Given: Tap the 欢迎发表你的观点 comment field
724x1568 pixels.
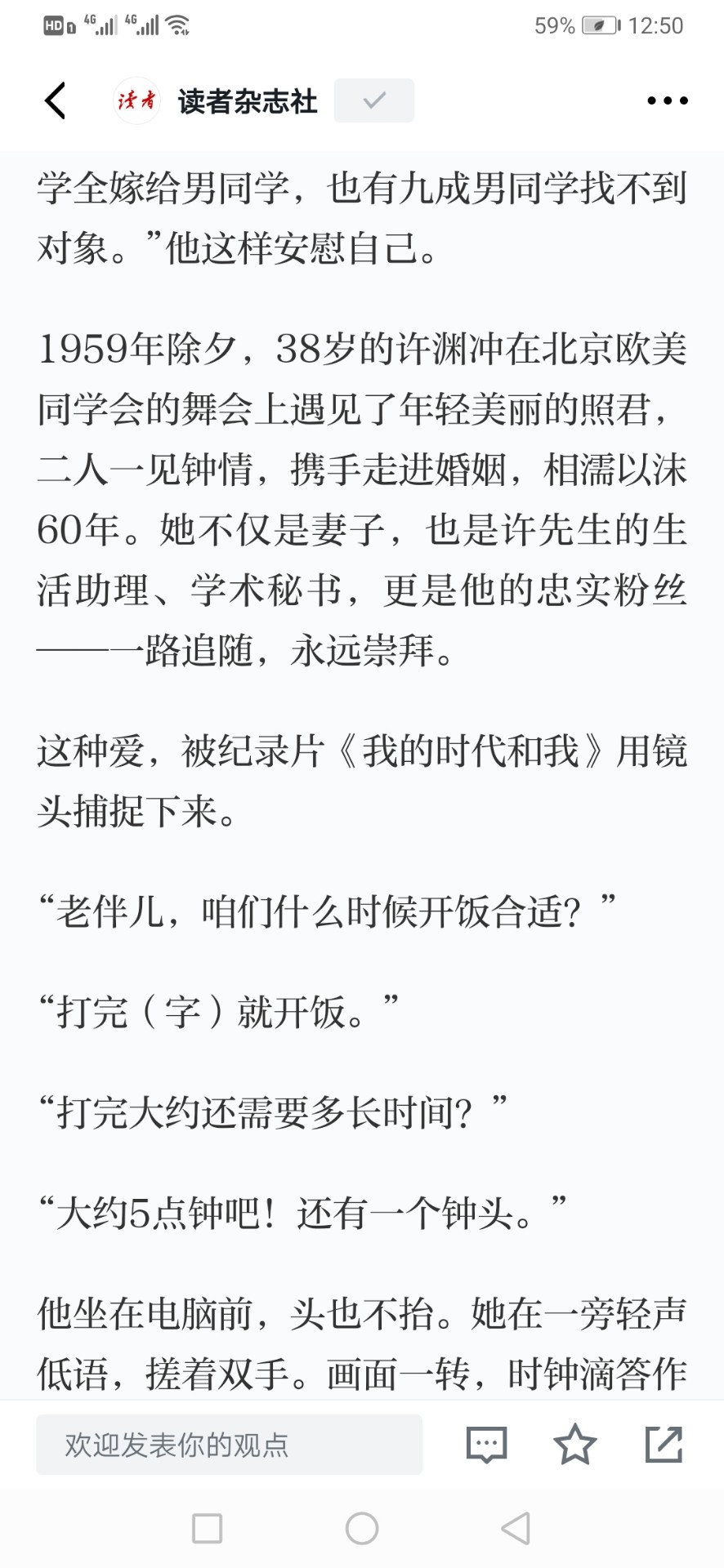Looking at the screenshot, I should pyautogui.click(x=229, y=1445).
